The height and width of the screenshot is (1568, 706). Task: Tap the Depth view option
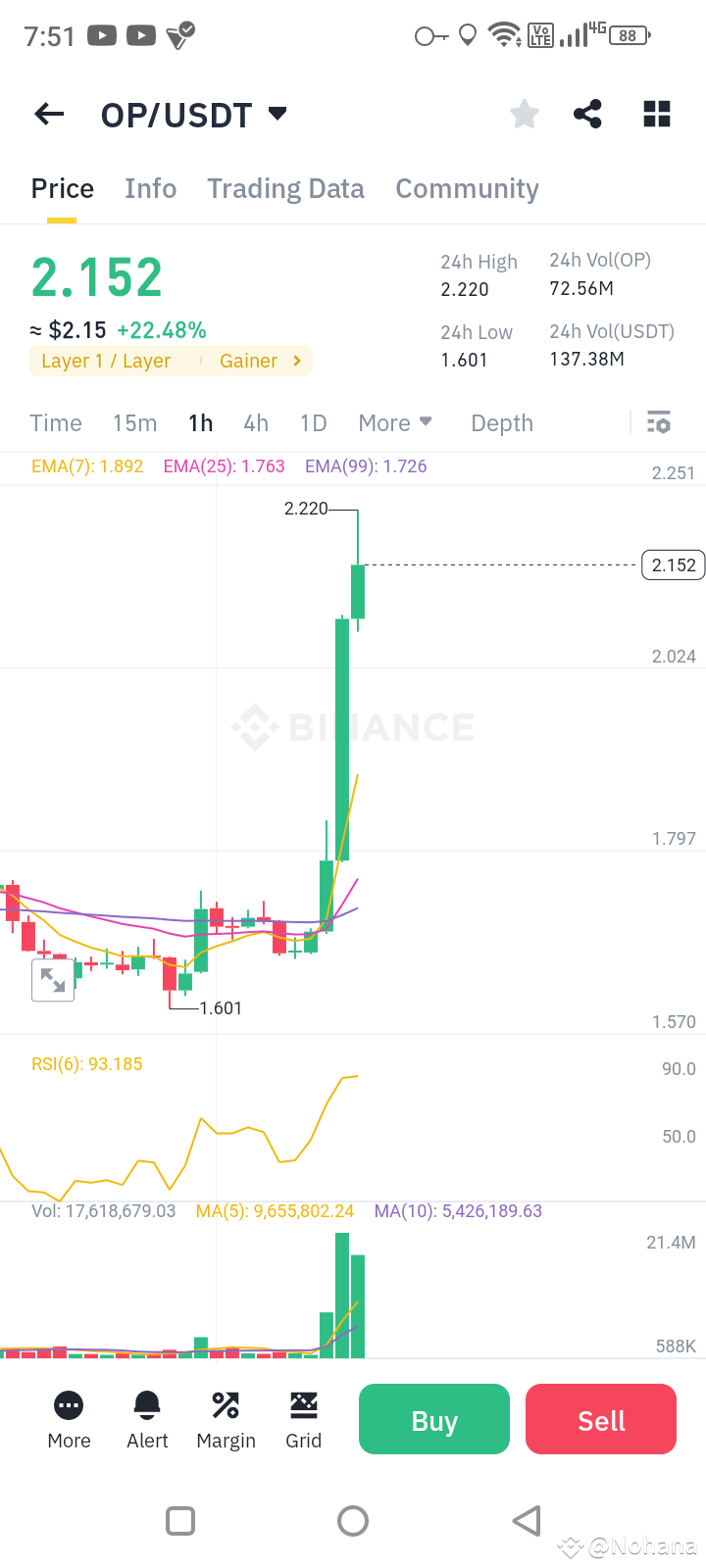pyautogui.click(x=501, y=422)
